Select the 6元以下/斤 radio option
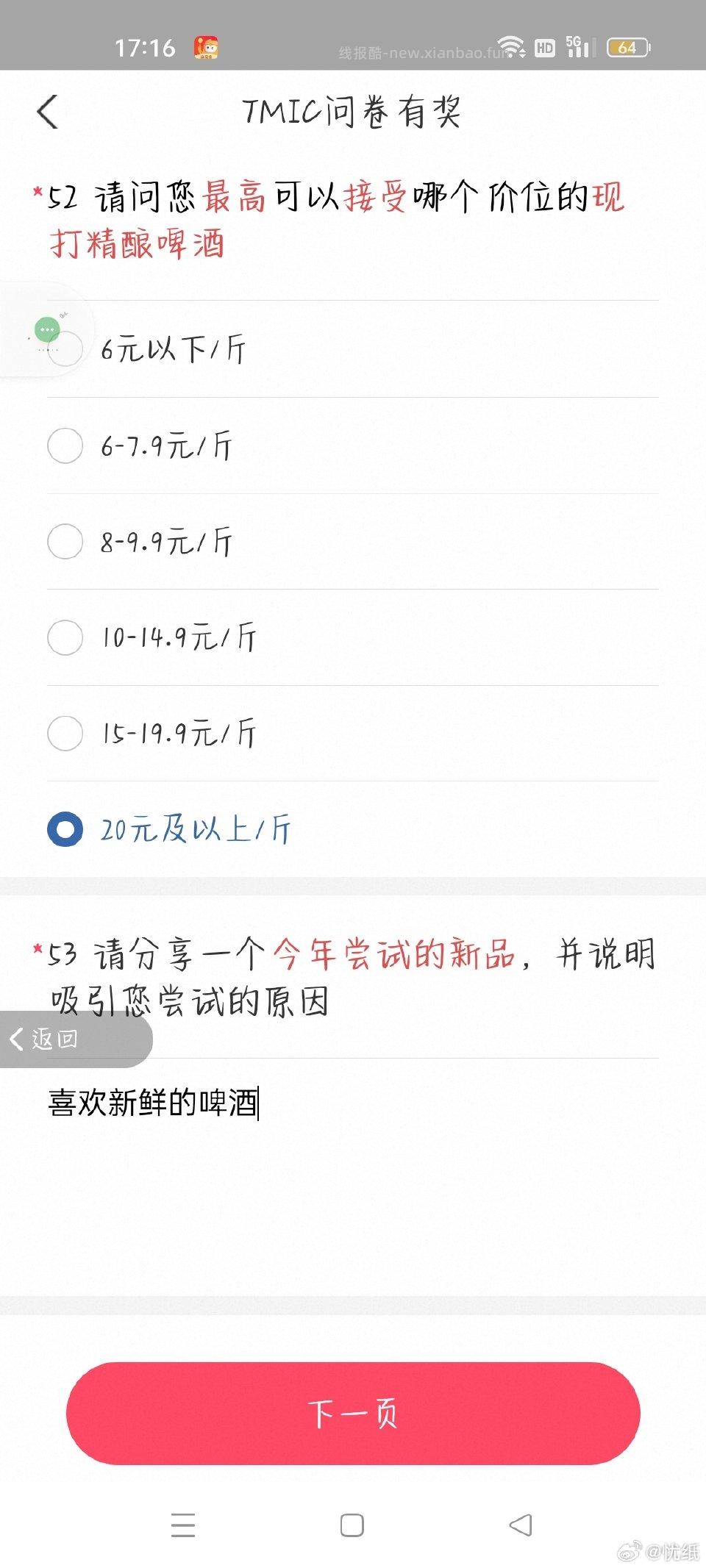Screen dimensions: 706x1568 (65, 350)
